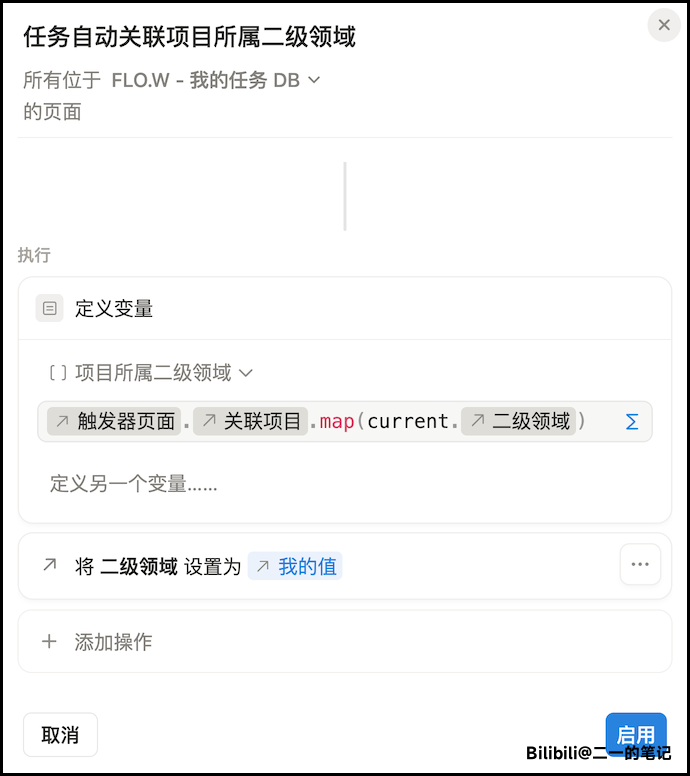Cancel with the 取消 button
This screenshot has height=776, width=690.
click(60, 735)
